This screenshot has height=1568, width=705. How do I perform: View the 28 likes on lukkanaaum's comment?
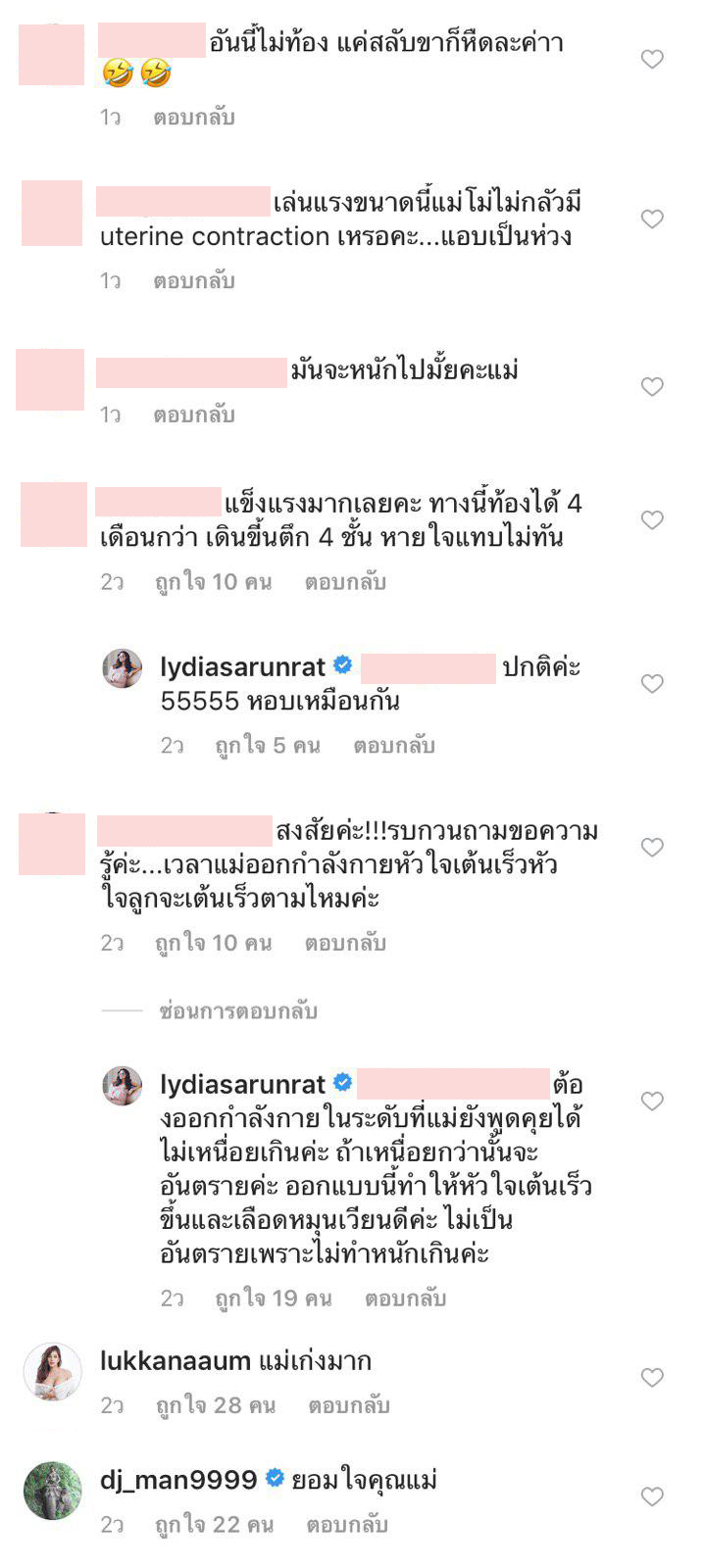pos(215,1405)
